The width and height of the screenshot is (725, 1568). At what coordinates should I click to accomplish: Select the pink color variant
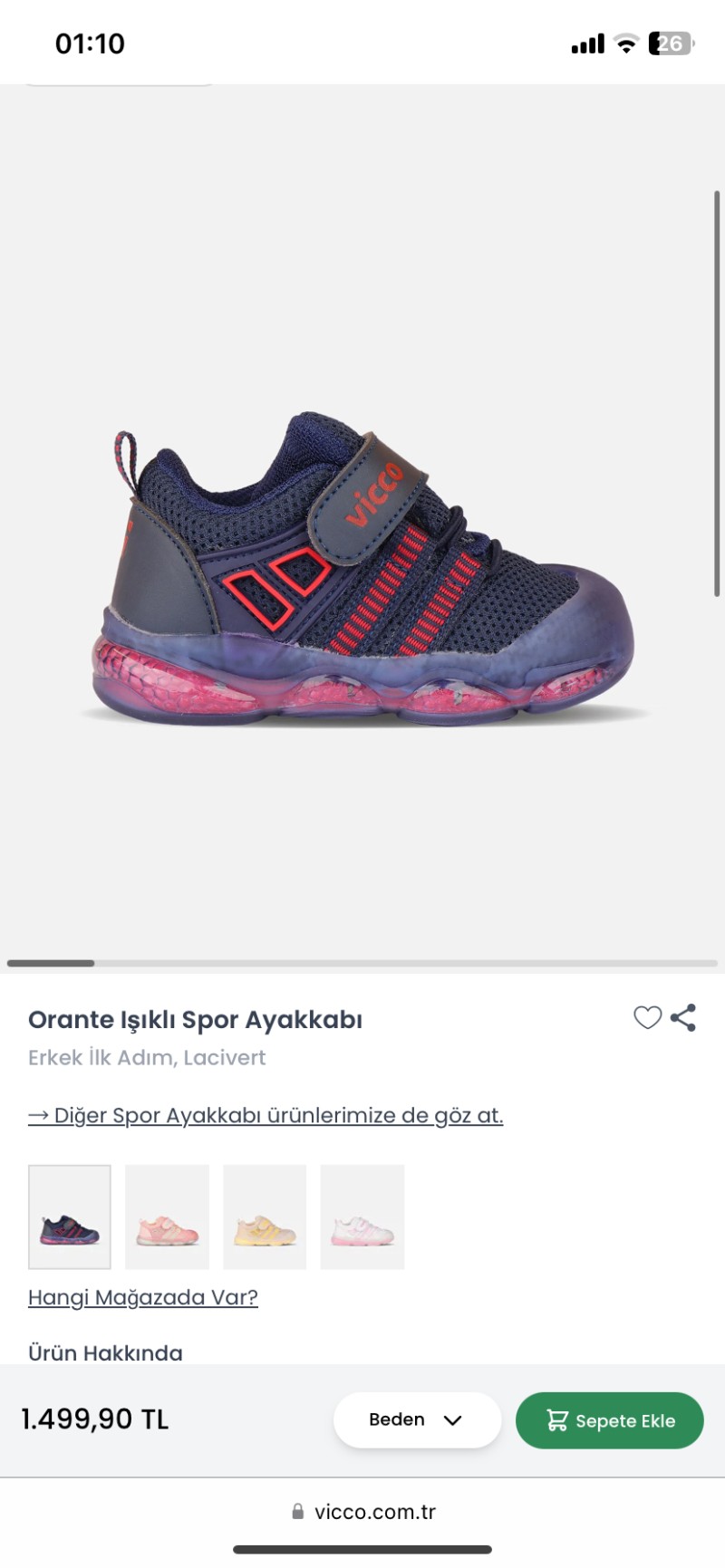167,1217
